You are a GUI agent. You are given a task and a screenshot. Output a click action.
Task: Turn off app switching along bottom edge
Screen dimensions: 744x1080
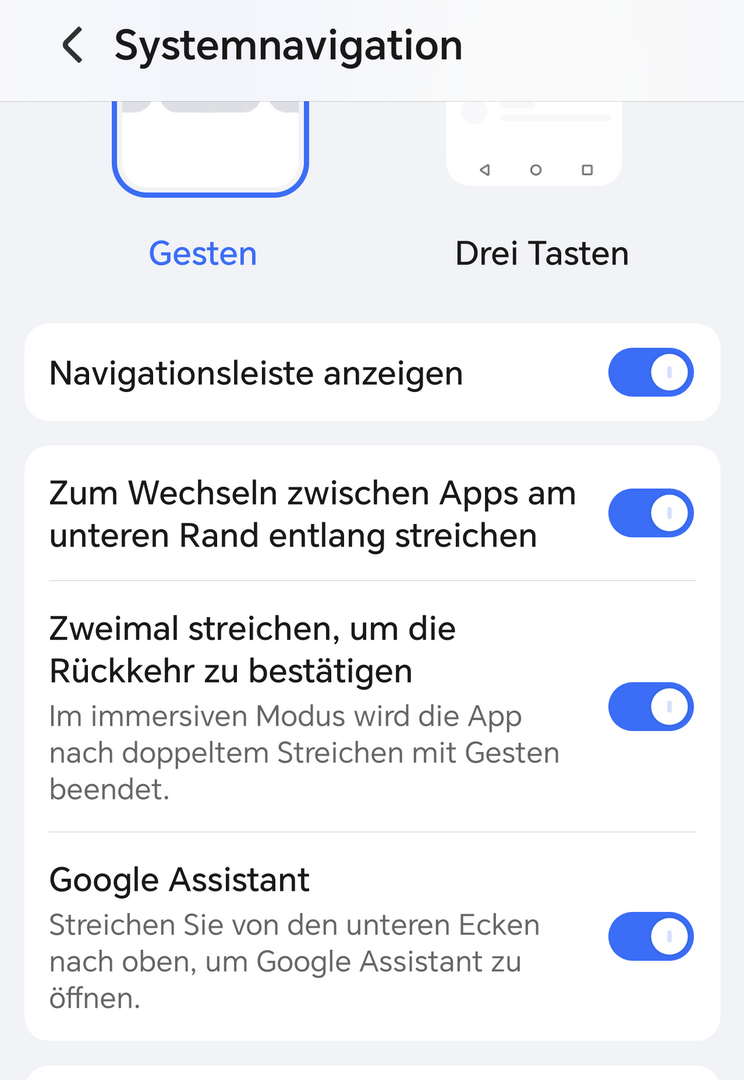(x=650, y=514)
